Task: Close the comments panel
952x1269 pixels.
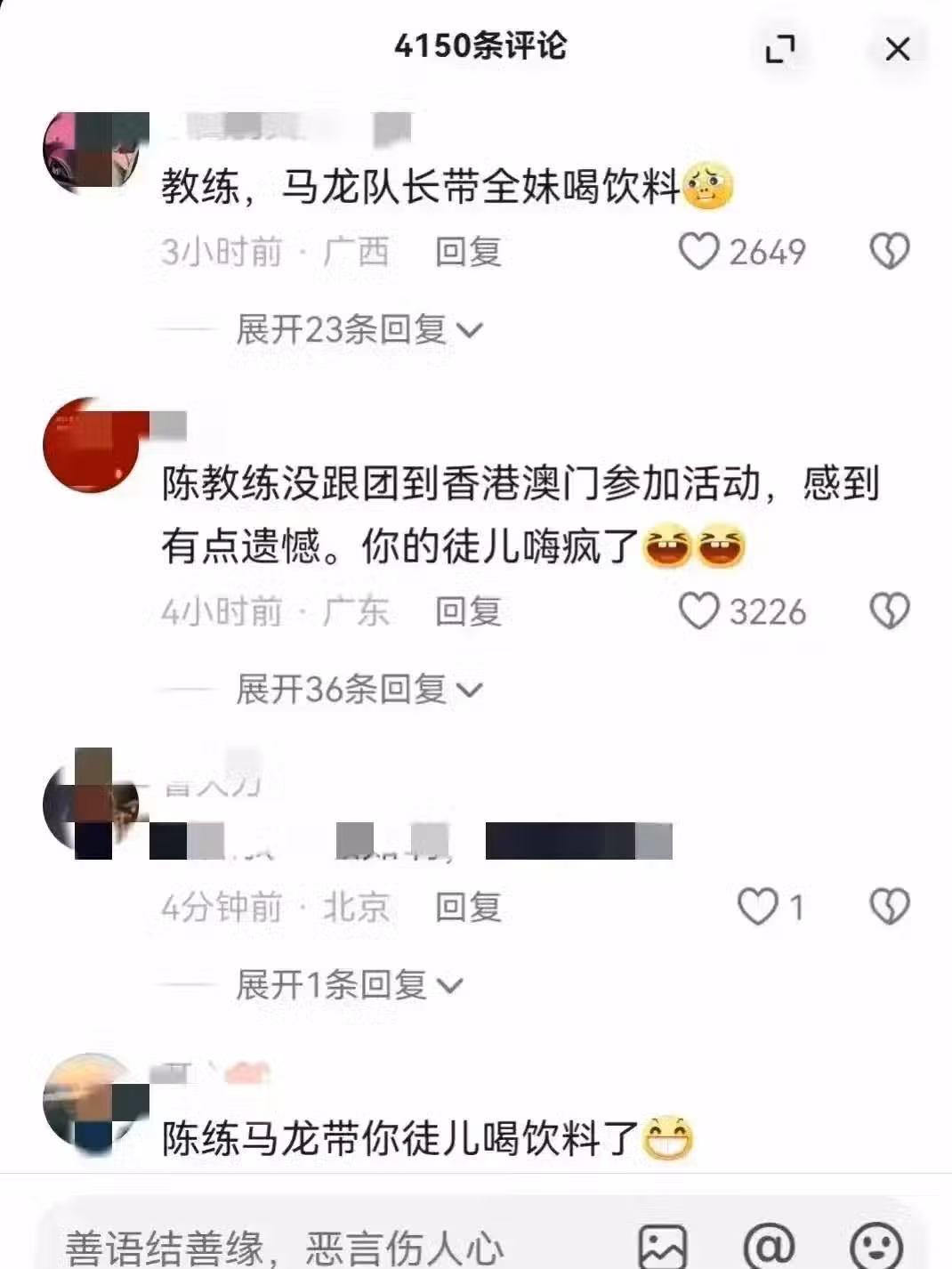Action: (x=897, y=49)
